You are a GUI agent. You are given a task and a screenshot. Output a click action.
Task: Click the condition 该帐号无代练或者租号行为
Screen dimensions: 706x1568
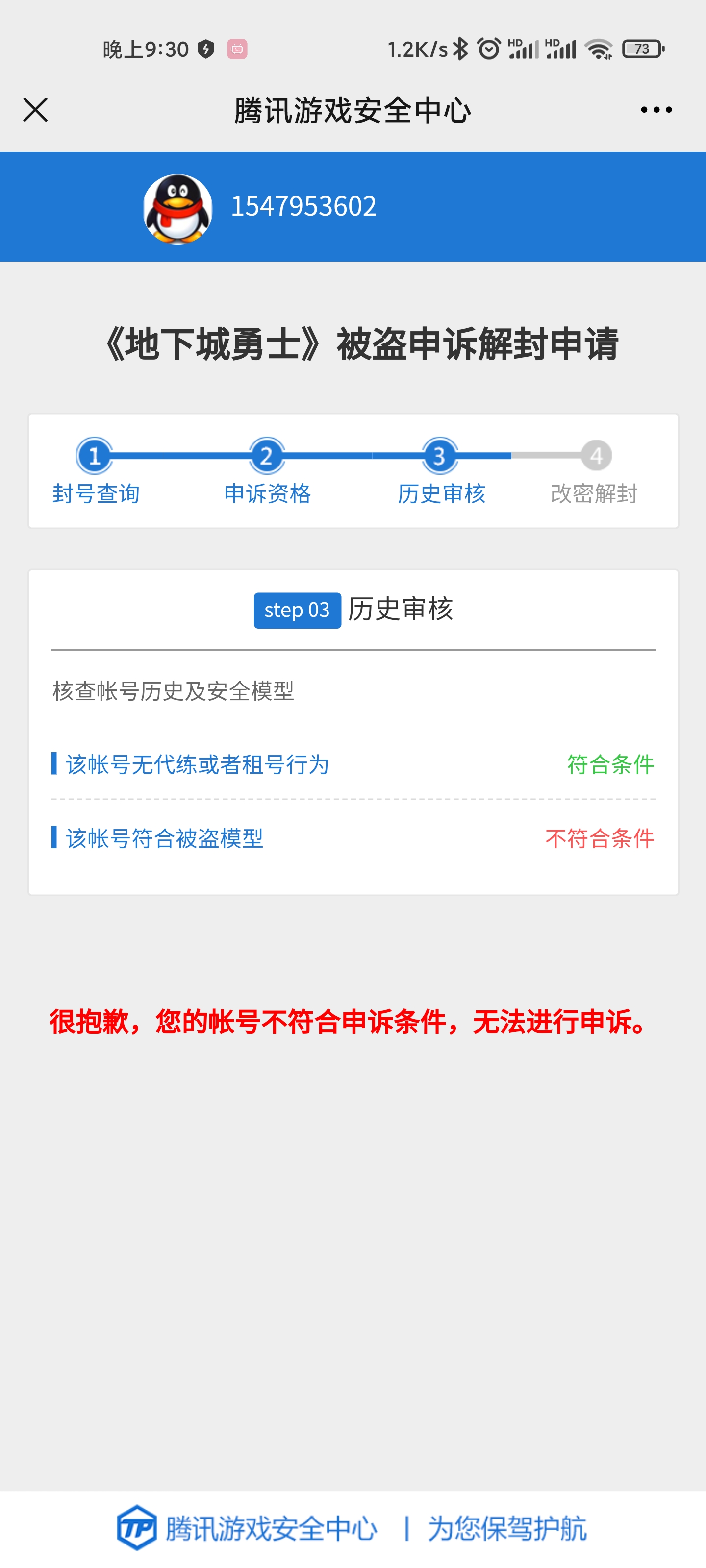(x=195, y=765)
